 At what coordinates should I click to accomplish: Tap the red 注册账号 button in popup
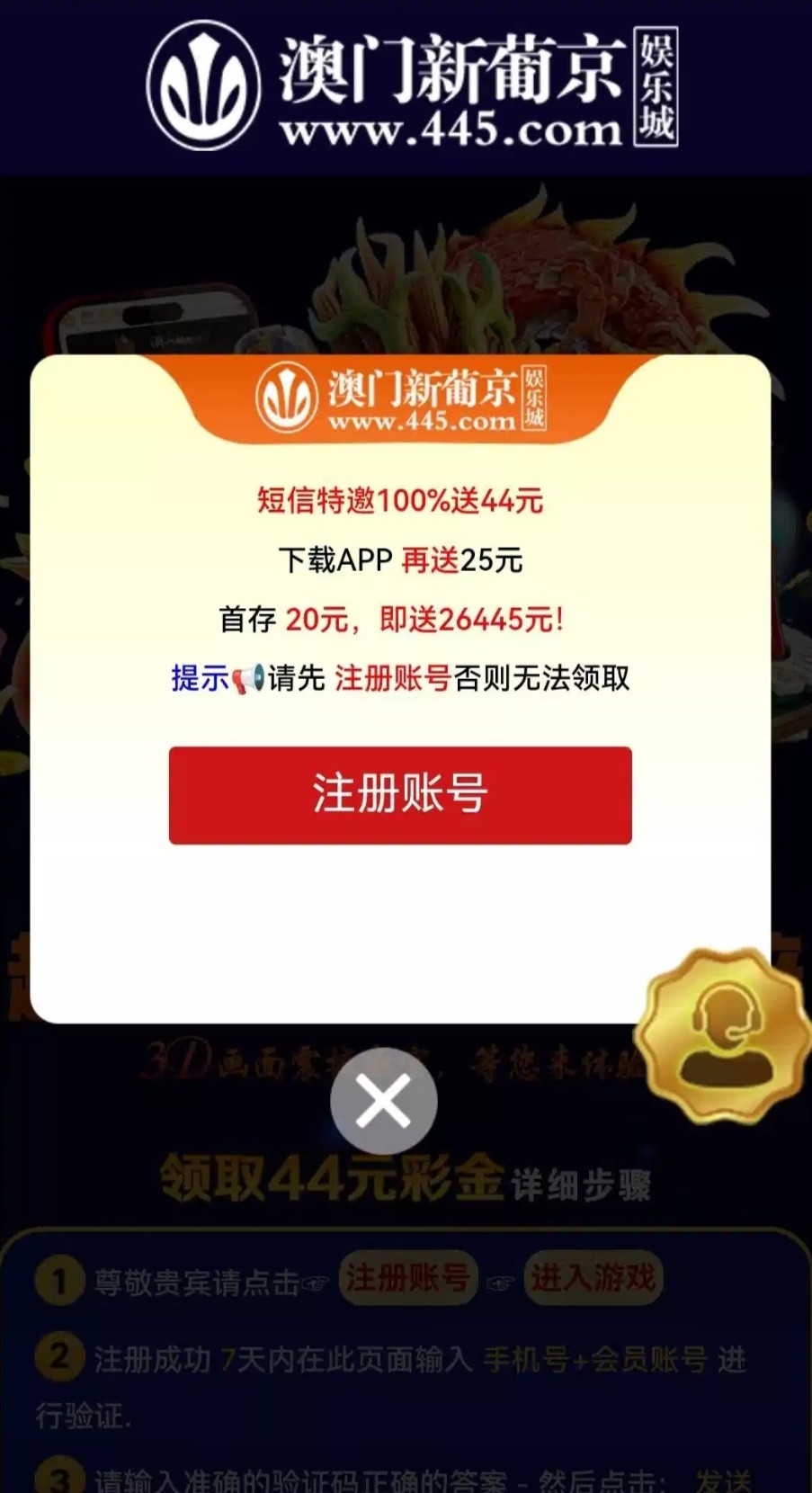point(400,795)
